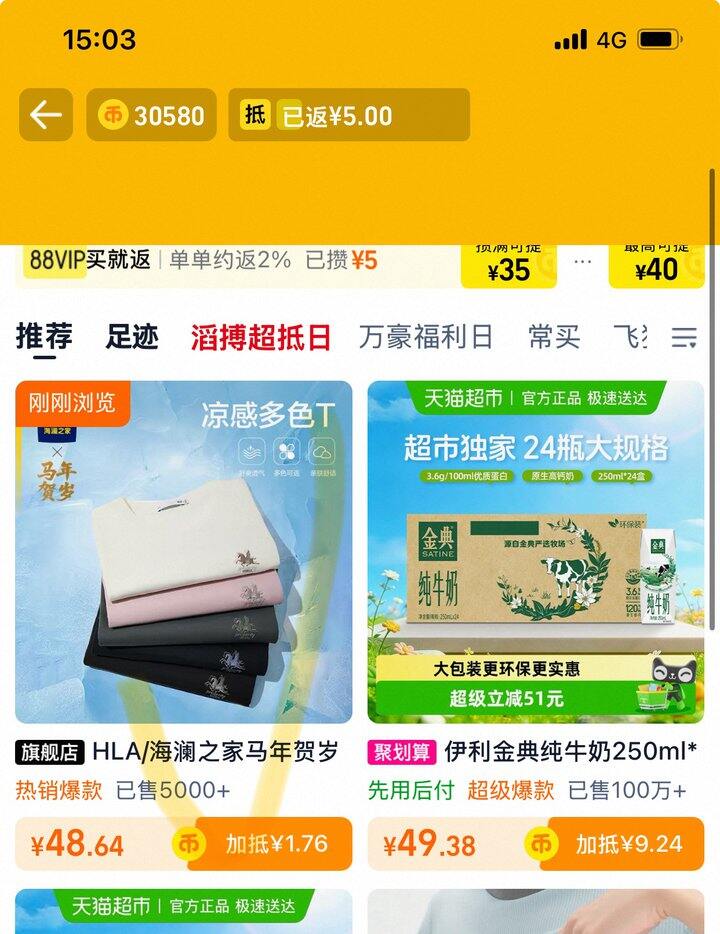Screen dimensions: 720x934
Task: Open the 88VIP买就返 banner
Action: (x=200, y=262)
